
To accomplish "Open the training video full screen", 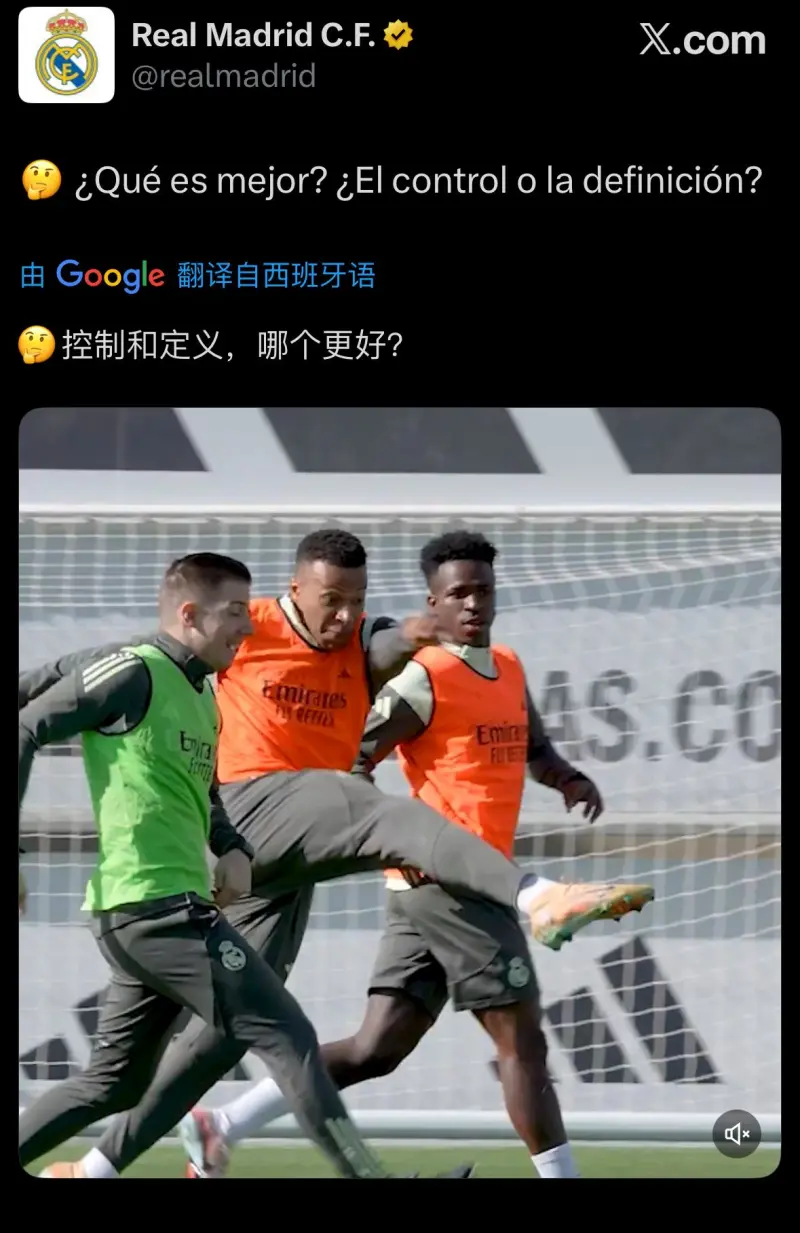I will (x=399, y=790).
